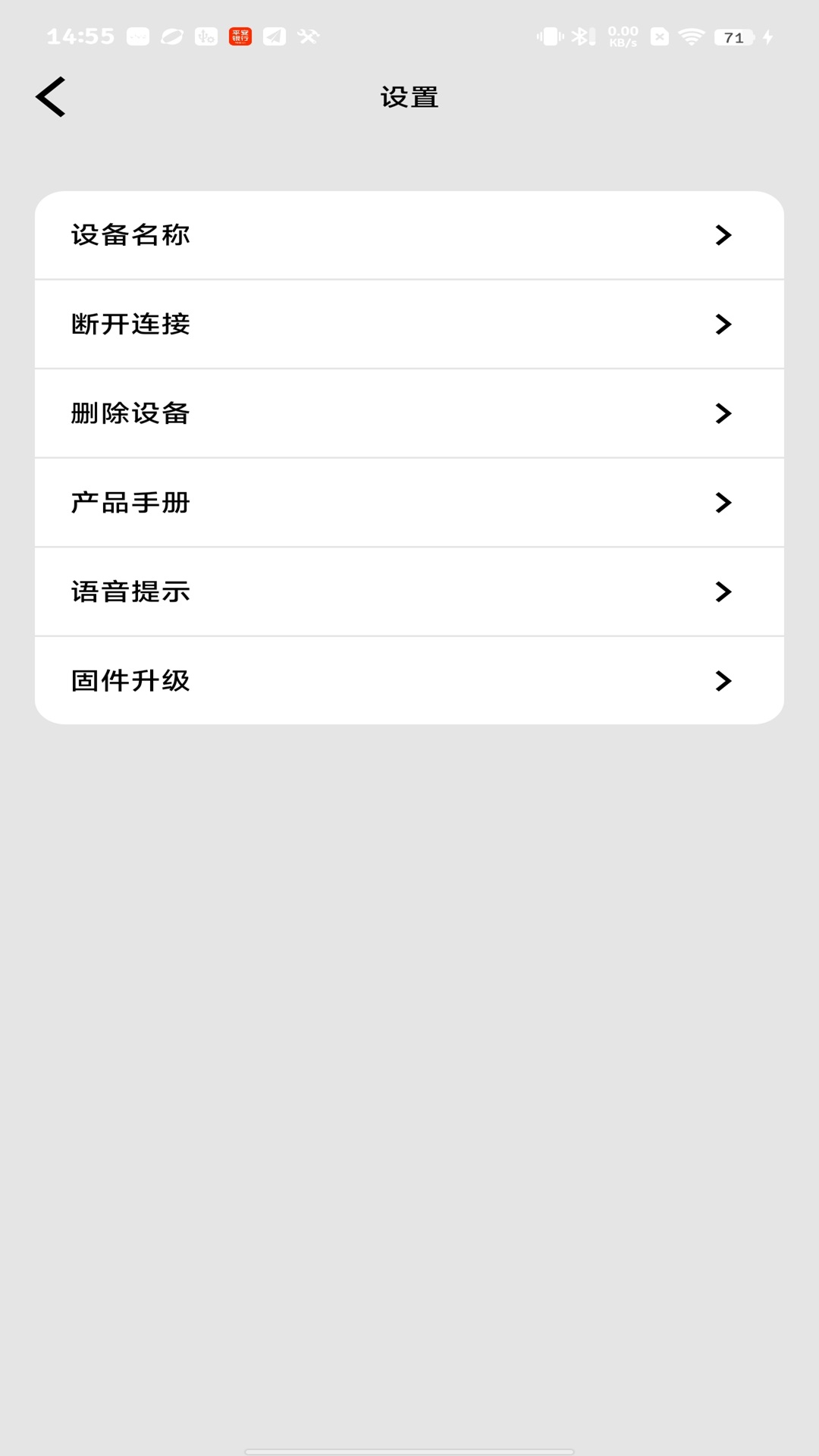Select 断开连接 to disconnect the device

pyautogui.click(x=409, y=325)
